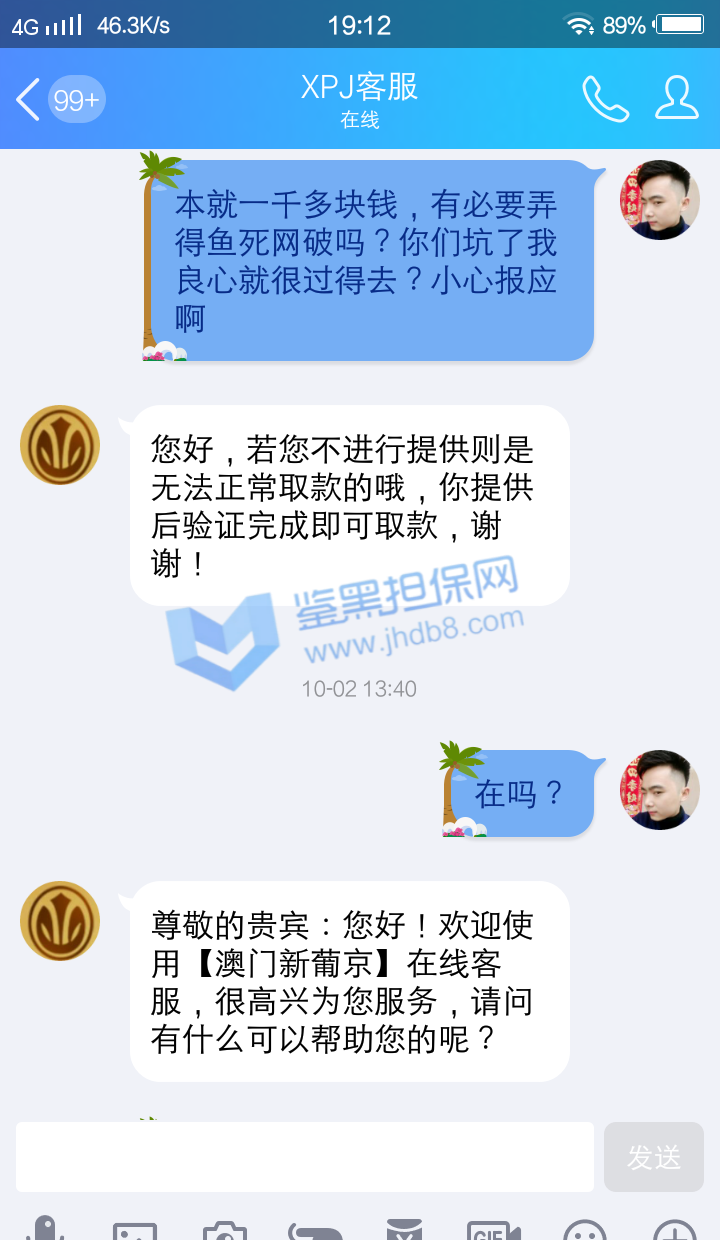Image resolution: width=720 pixels, height=1240 pixels.
Task: Open the GIF video tool
Action: (494, 1230)
